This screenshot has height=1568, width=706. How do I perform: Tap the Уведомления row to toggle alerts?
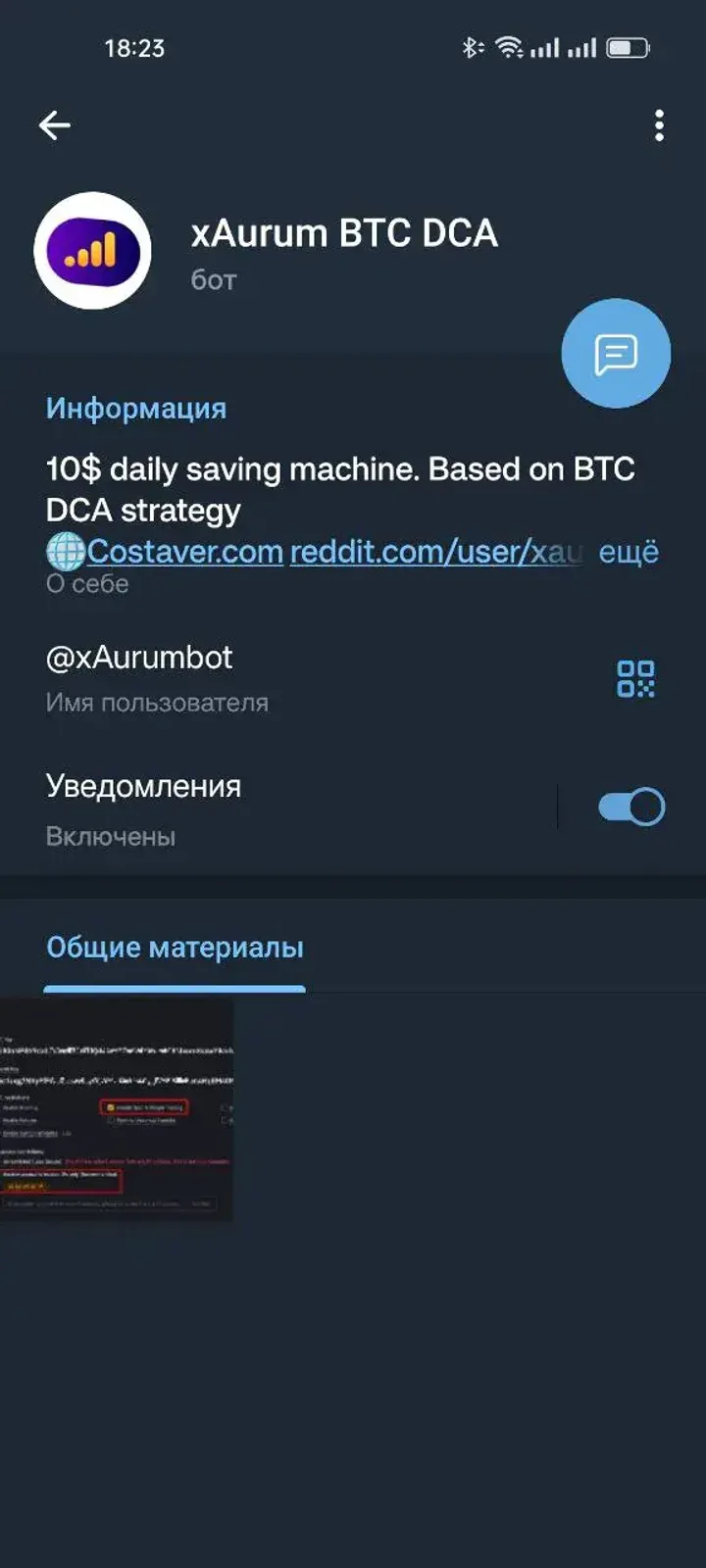(143, 786)
